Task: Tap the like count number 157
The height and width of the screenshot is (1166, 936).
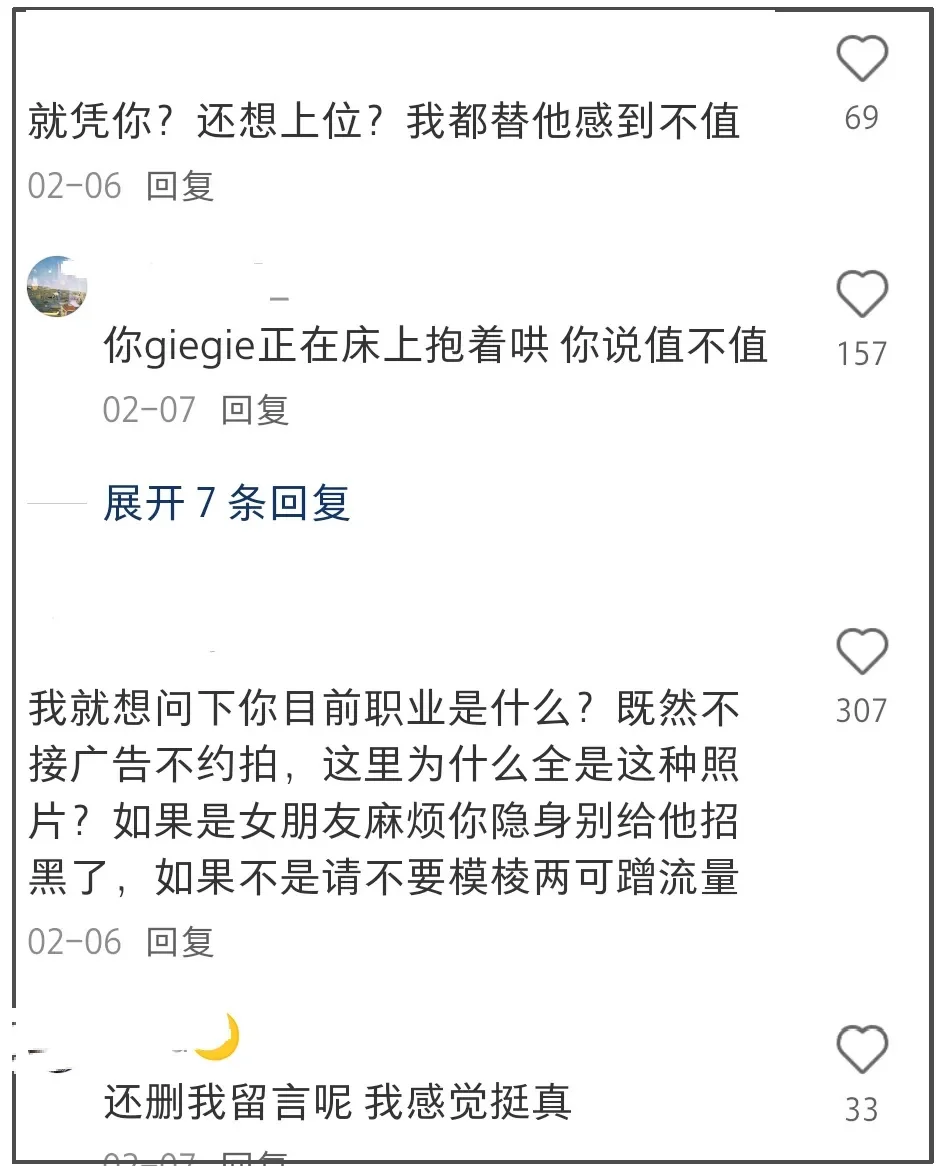Action: (860, 352)
